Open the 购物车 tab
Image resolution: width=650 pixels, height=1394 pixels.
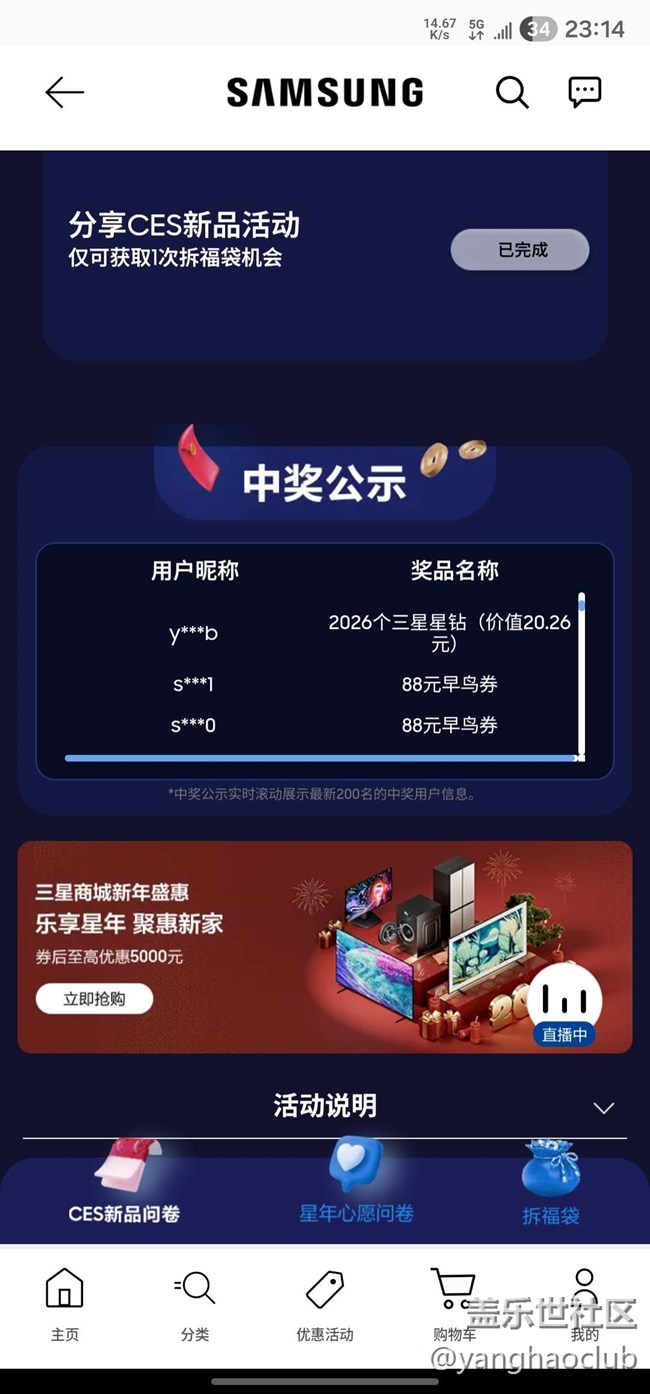(x=455, y=1304)
